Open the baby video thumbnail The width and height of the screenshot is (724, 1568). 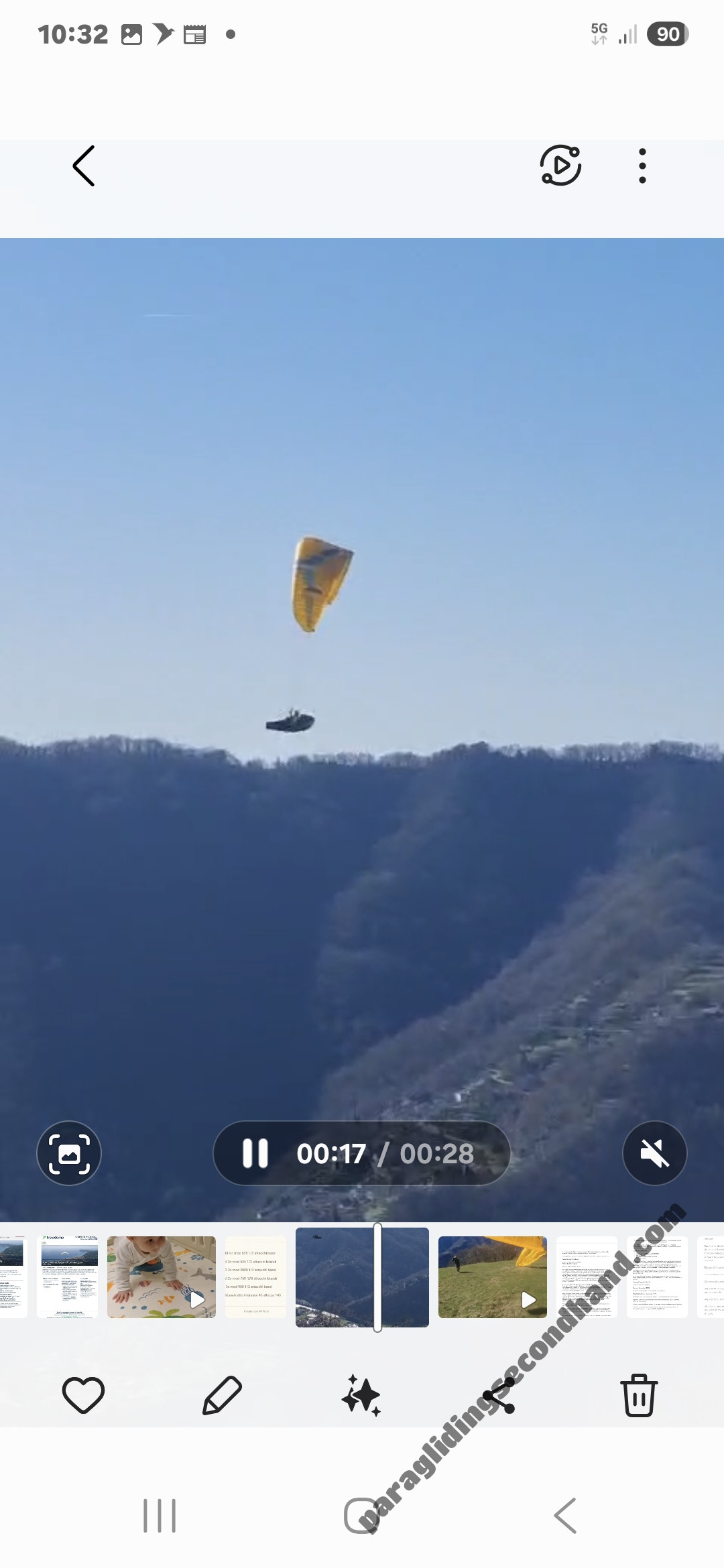tap(162, 1277)
